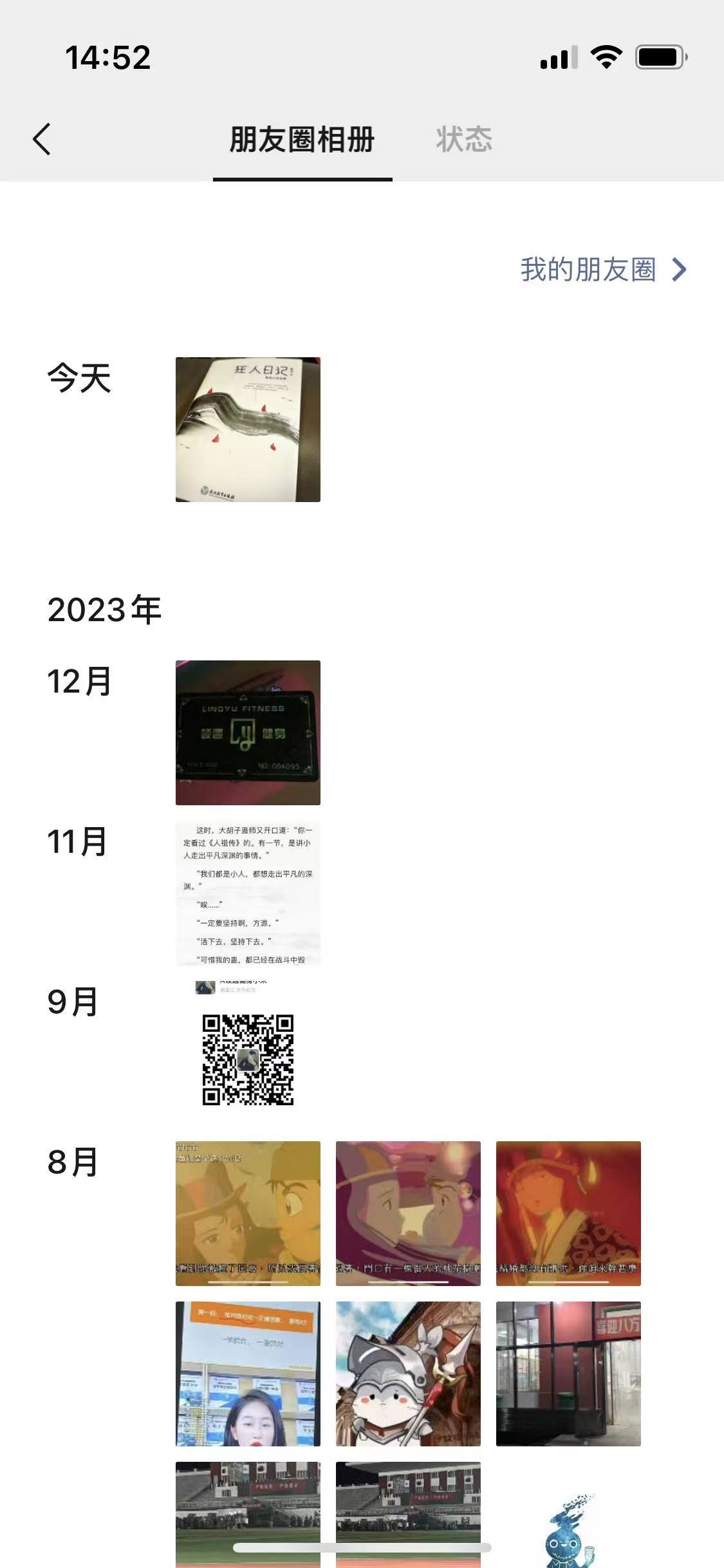Open September's QR code post

click(x=248, y=1053)
